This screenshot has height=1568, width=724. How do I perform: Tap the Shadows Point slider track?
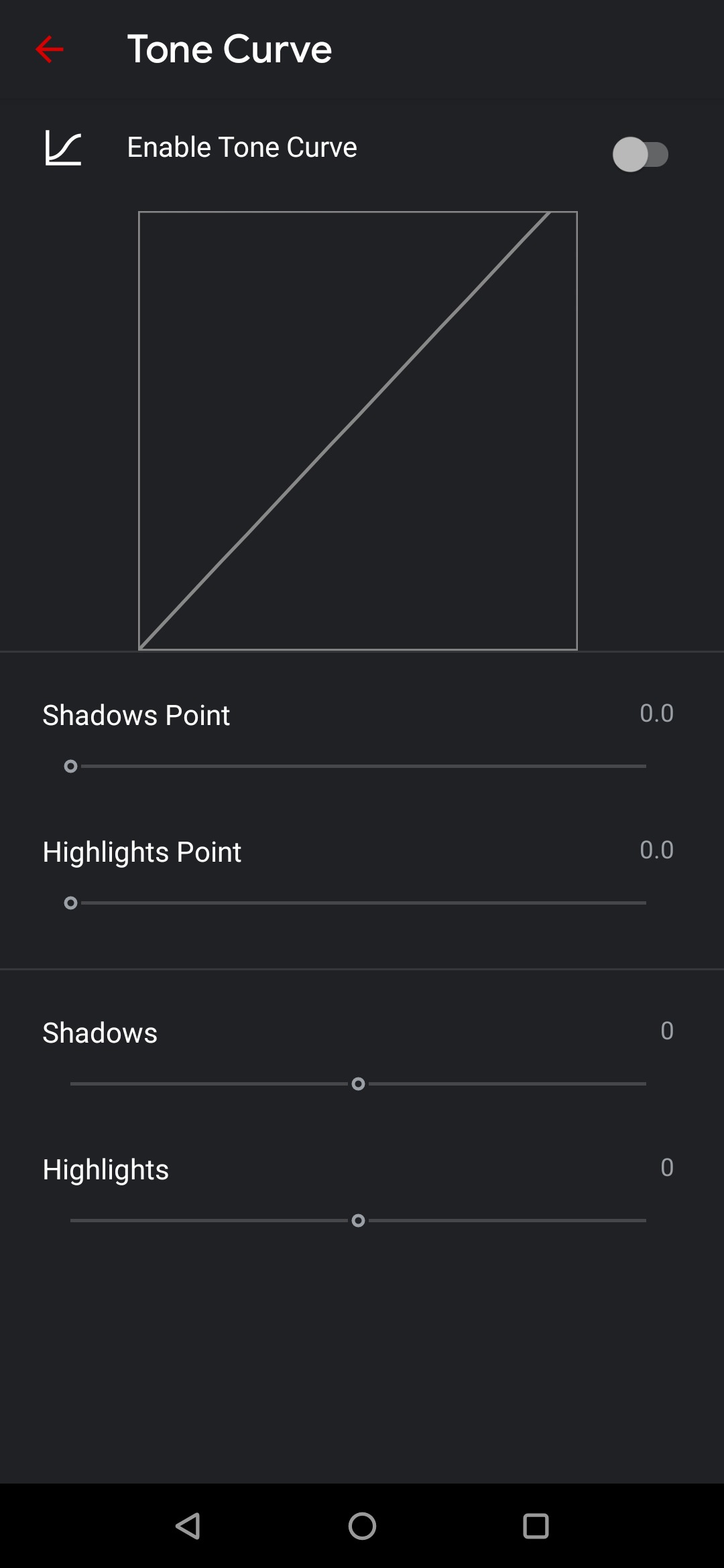358,766
